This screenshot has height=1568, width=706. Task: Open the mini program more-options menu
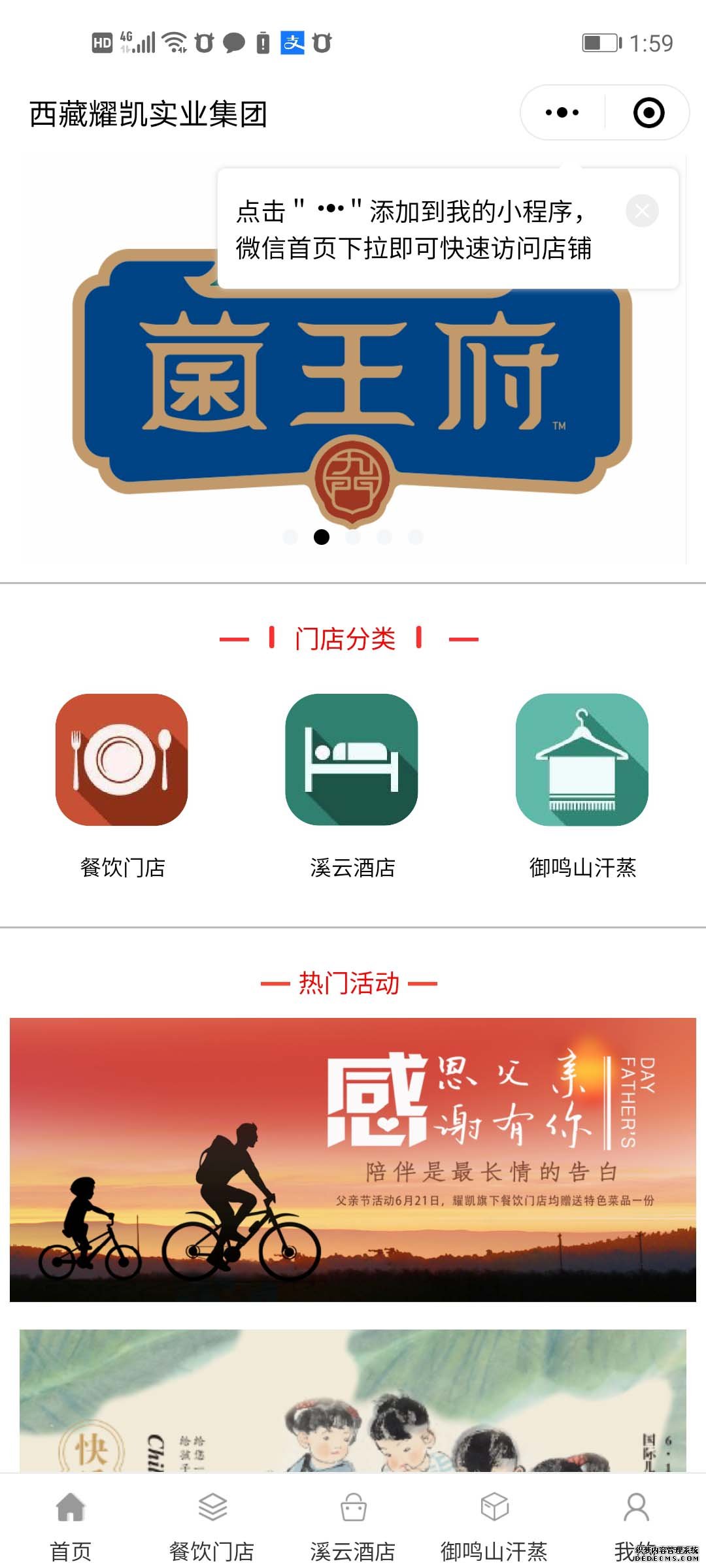click(x=562, y=112)
